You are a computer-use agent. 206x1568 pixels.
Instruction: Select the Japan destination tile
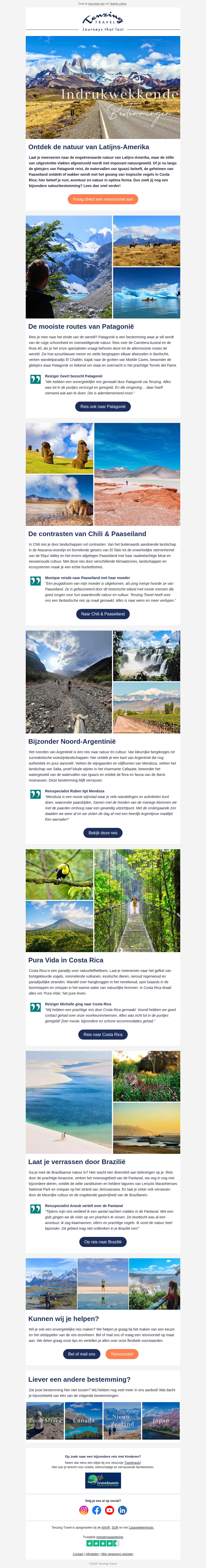[161, 1421]
